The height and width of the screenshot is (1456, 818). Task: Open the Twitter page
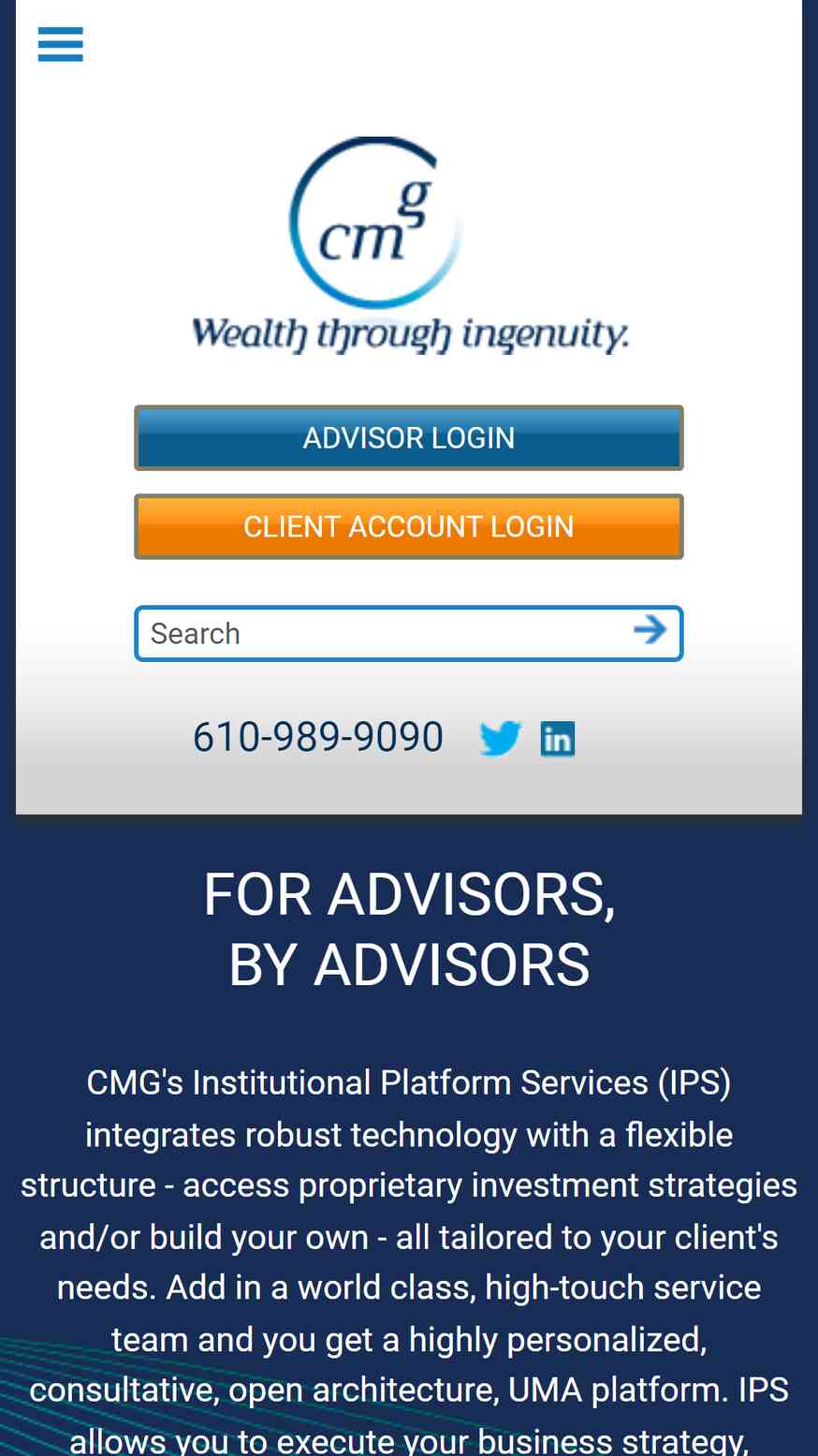(x=501, y=739)
